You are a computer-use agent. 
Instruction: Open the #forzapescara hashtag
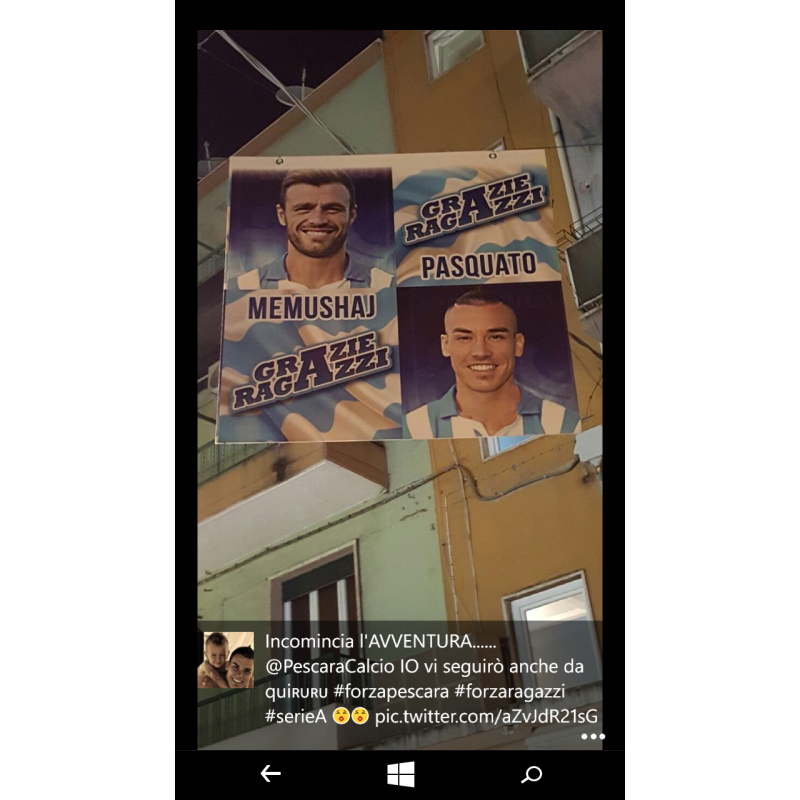pos(394,692)
